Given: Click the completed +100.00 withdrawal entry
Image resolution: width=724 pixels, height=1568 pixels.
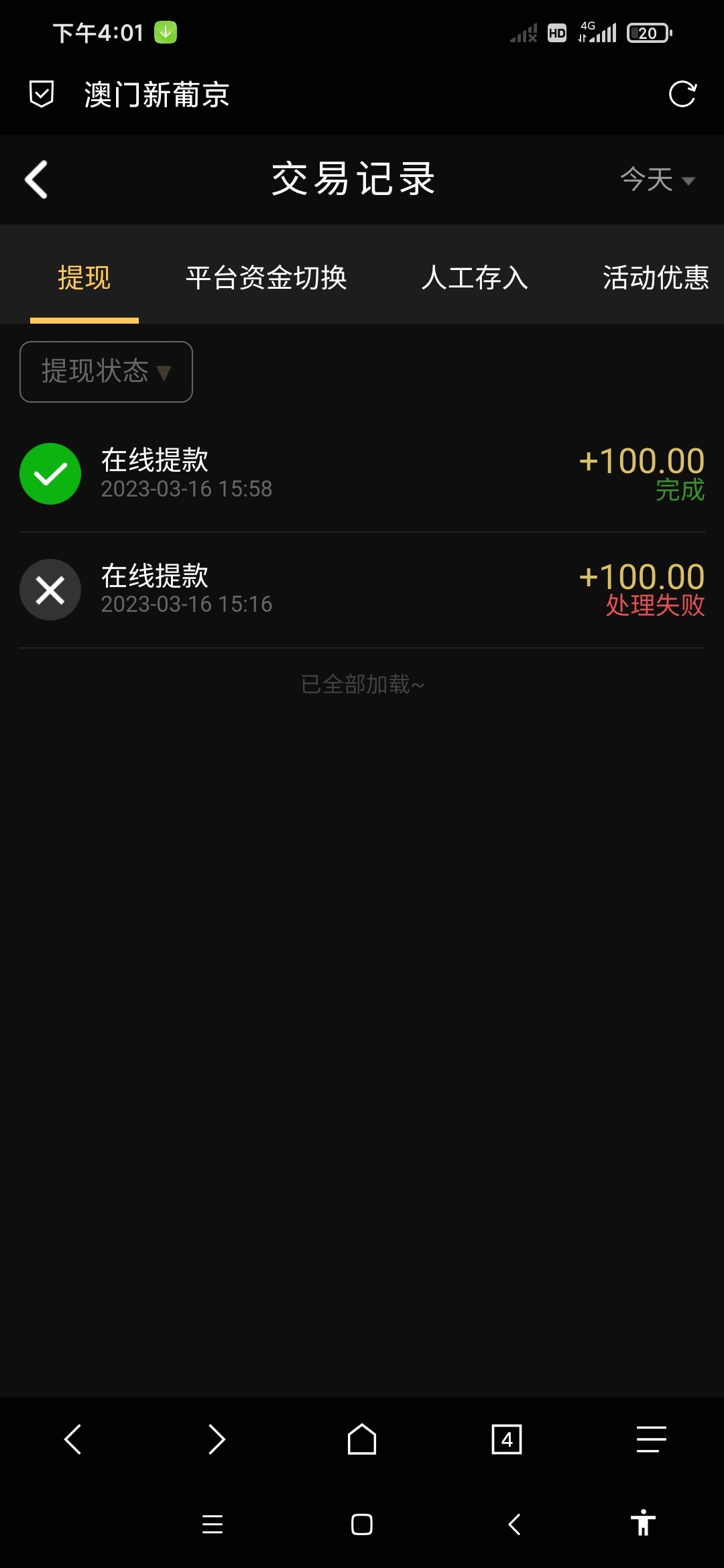Looking at the screenshot, I should click(362, 473).
